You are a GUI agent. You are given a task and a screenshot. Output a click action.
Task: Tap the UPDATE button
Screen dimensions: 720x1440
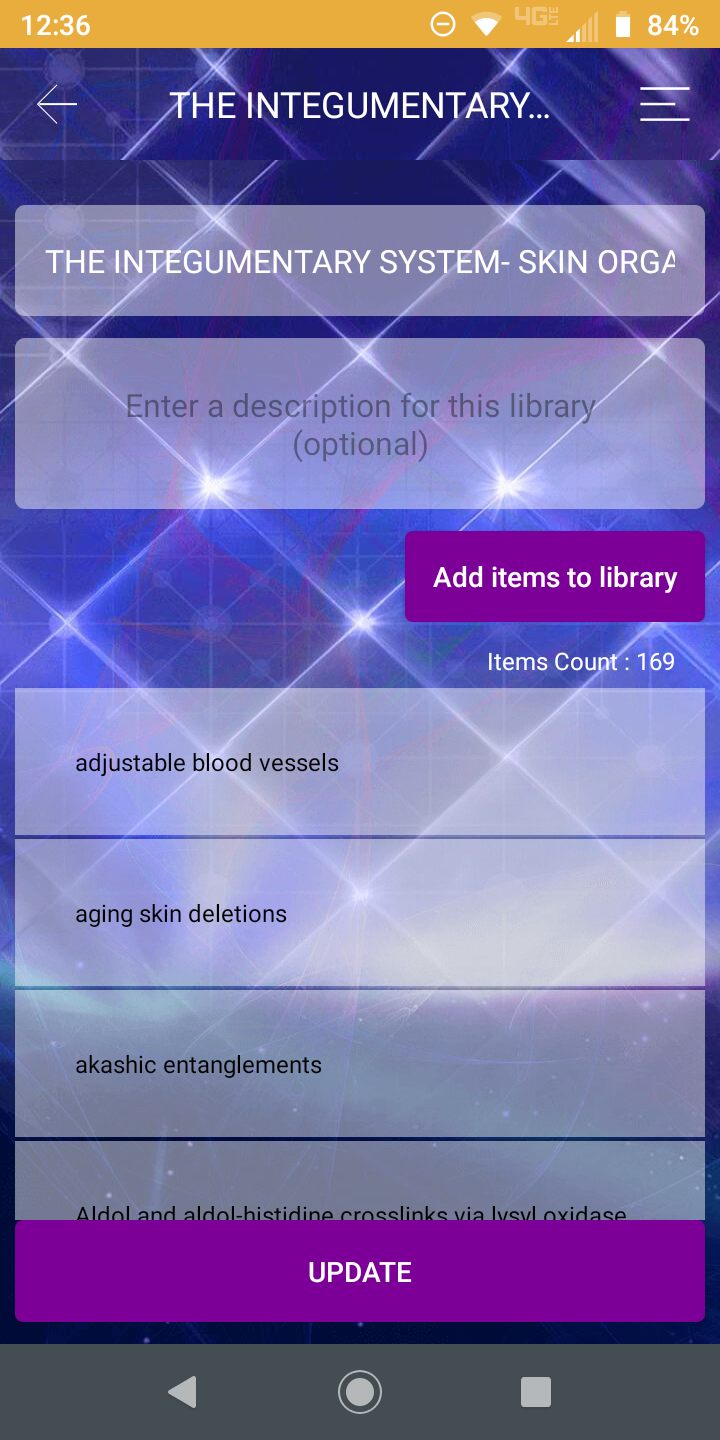click(360, 1272)
